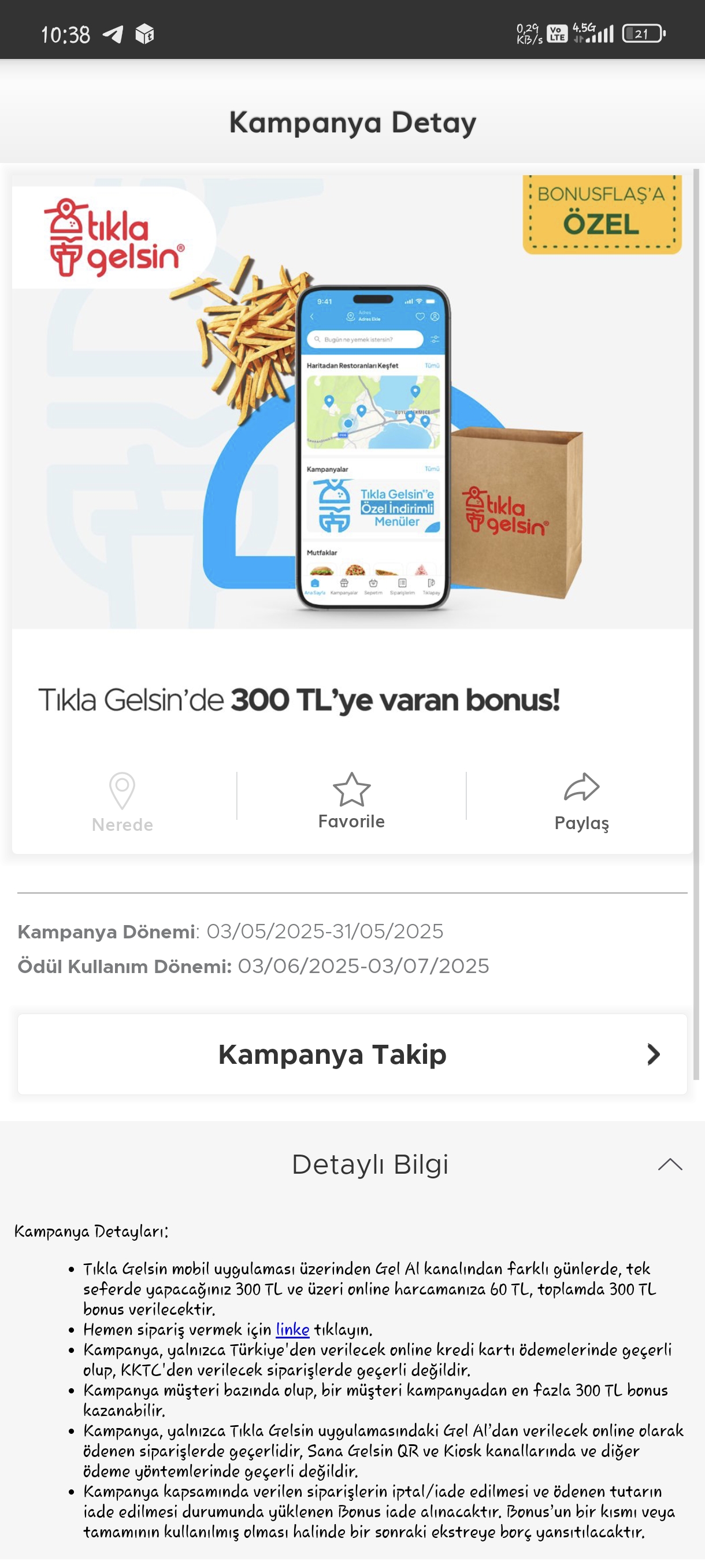Follow the "linke" ordering link
The width and height of the screenshot is (705, 1568).
(x=292, y=1329)
